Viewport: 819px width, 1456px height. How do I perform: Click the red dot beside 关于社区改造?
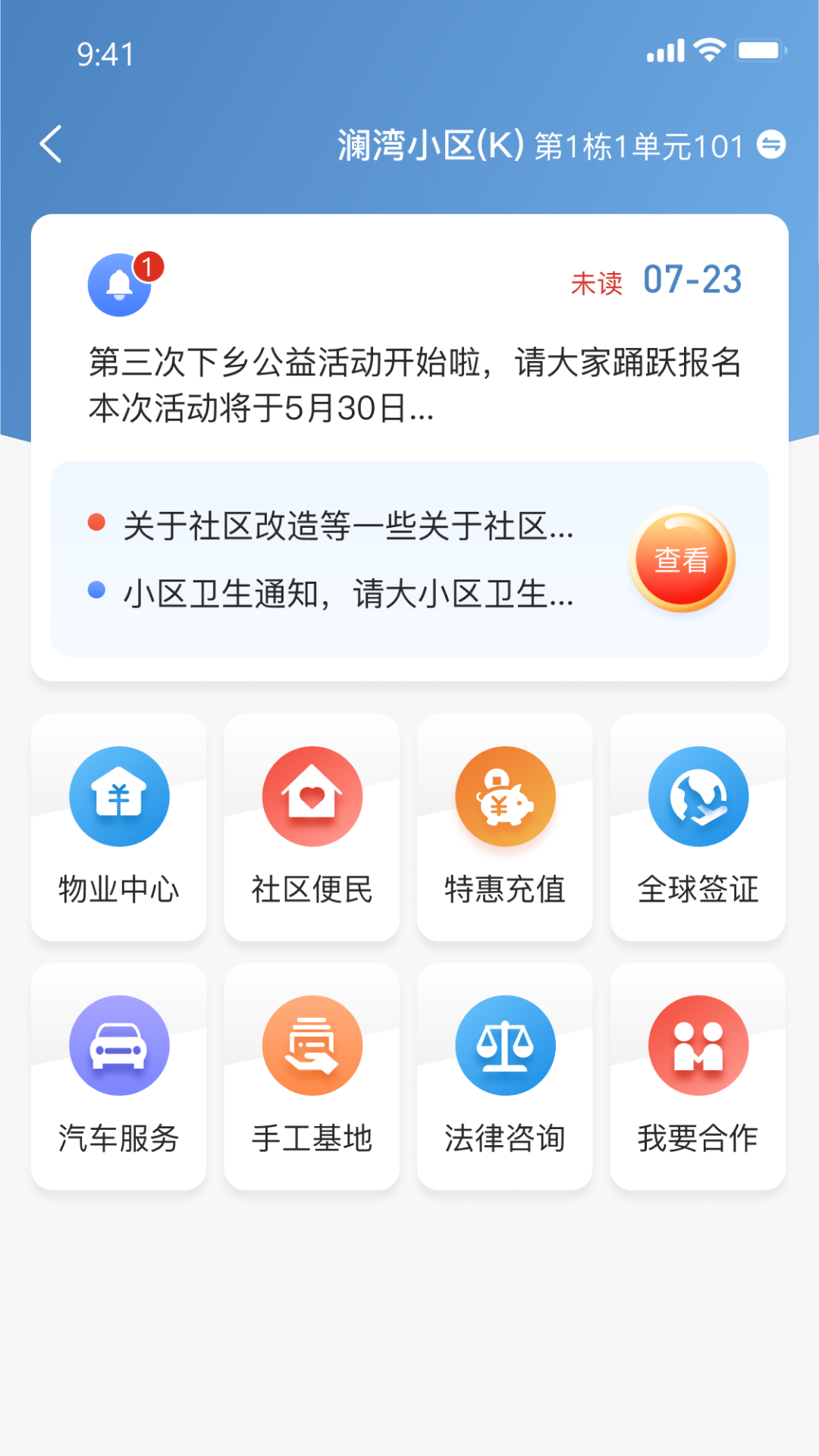(95, 522)
